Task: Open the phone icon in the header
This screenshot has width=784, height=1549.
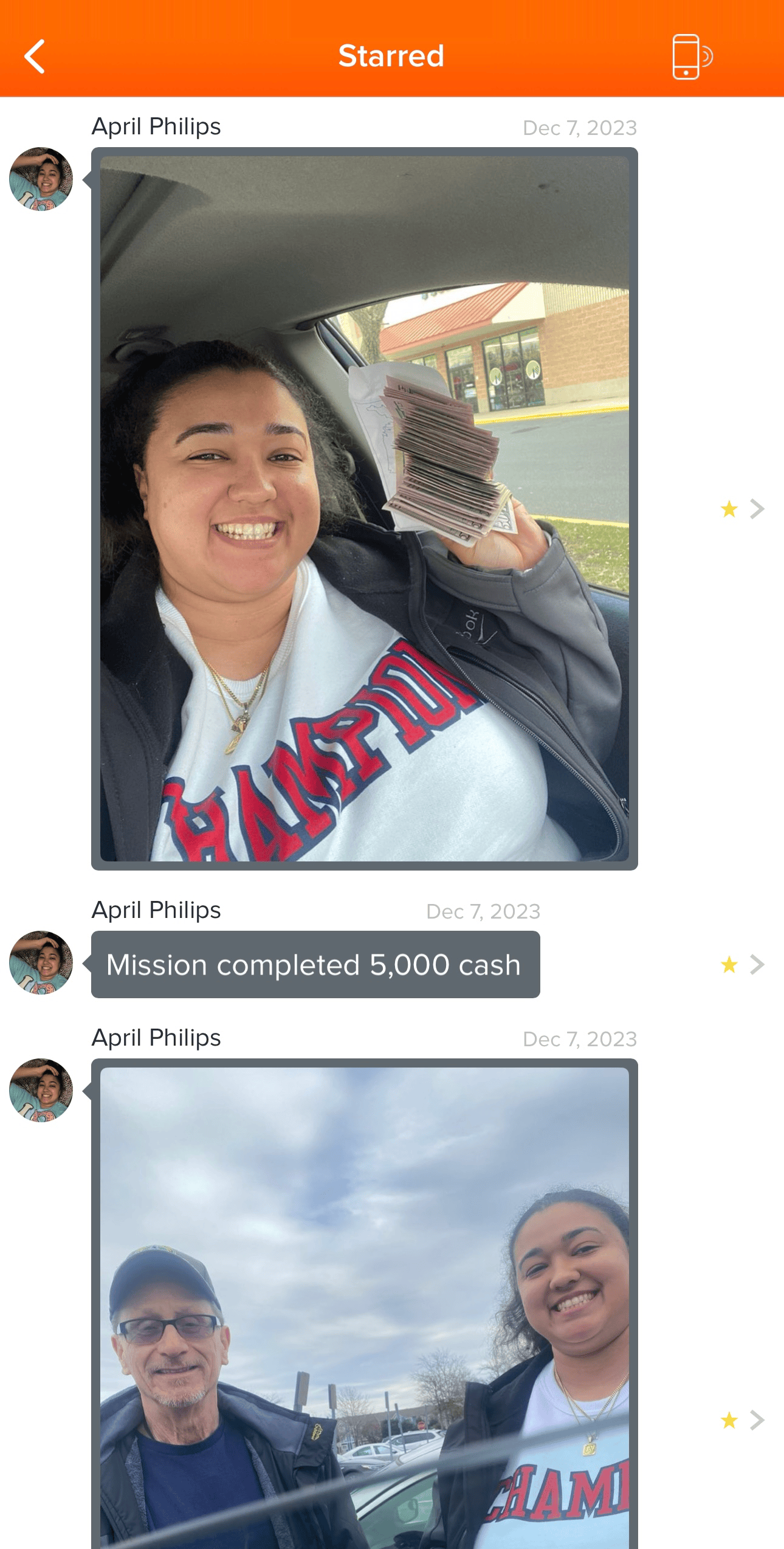Action: coord(691,57)
